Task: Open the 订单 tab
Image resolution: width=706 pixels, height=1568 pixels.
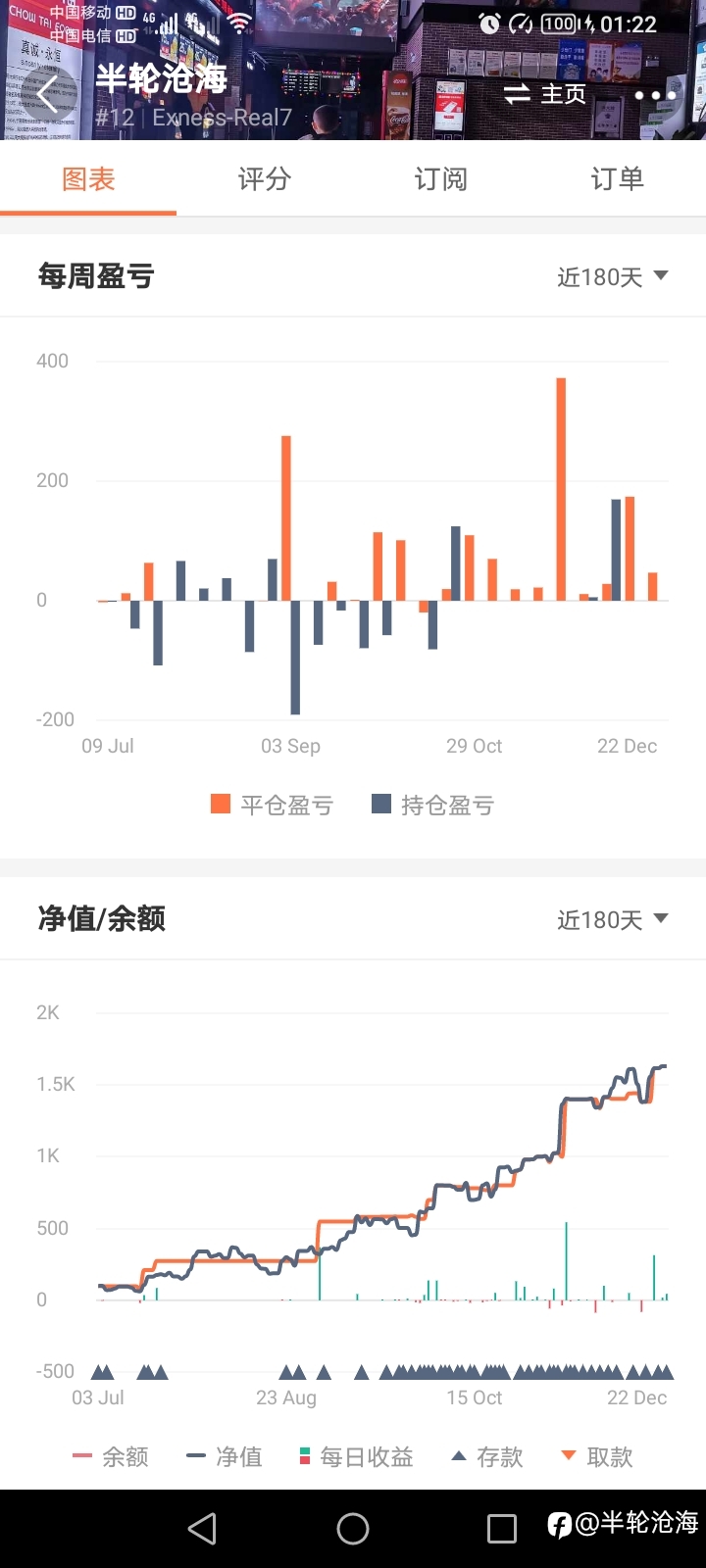Action: tap(618, 179)
